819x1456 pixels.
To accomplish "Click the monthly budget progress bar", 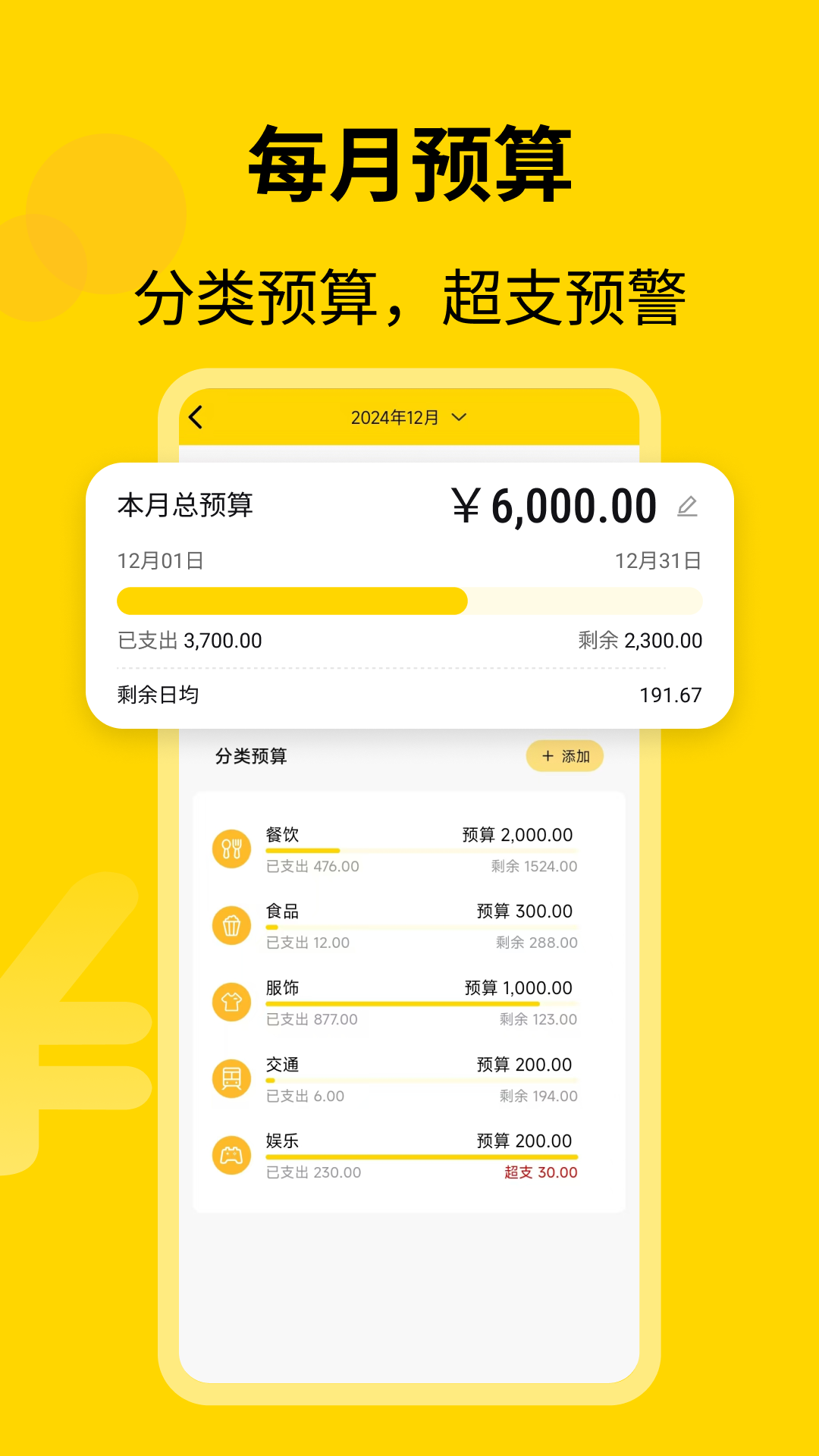I will (409, 601).
